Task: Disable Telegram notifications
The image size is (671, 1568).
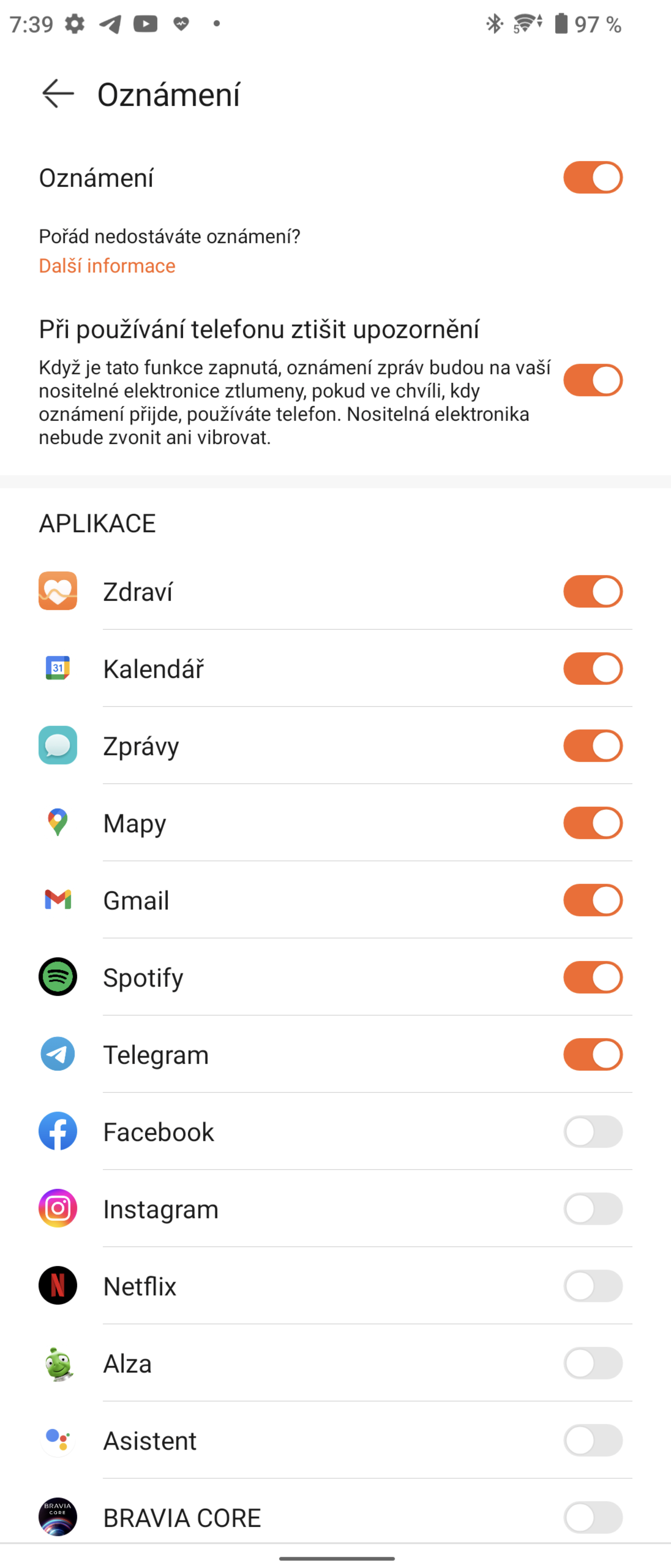Action: [593, 1054]
